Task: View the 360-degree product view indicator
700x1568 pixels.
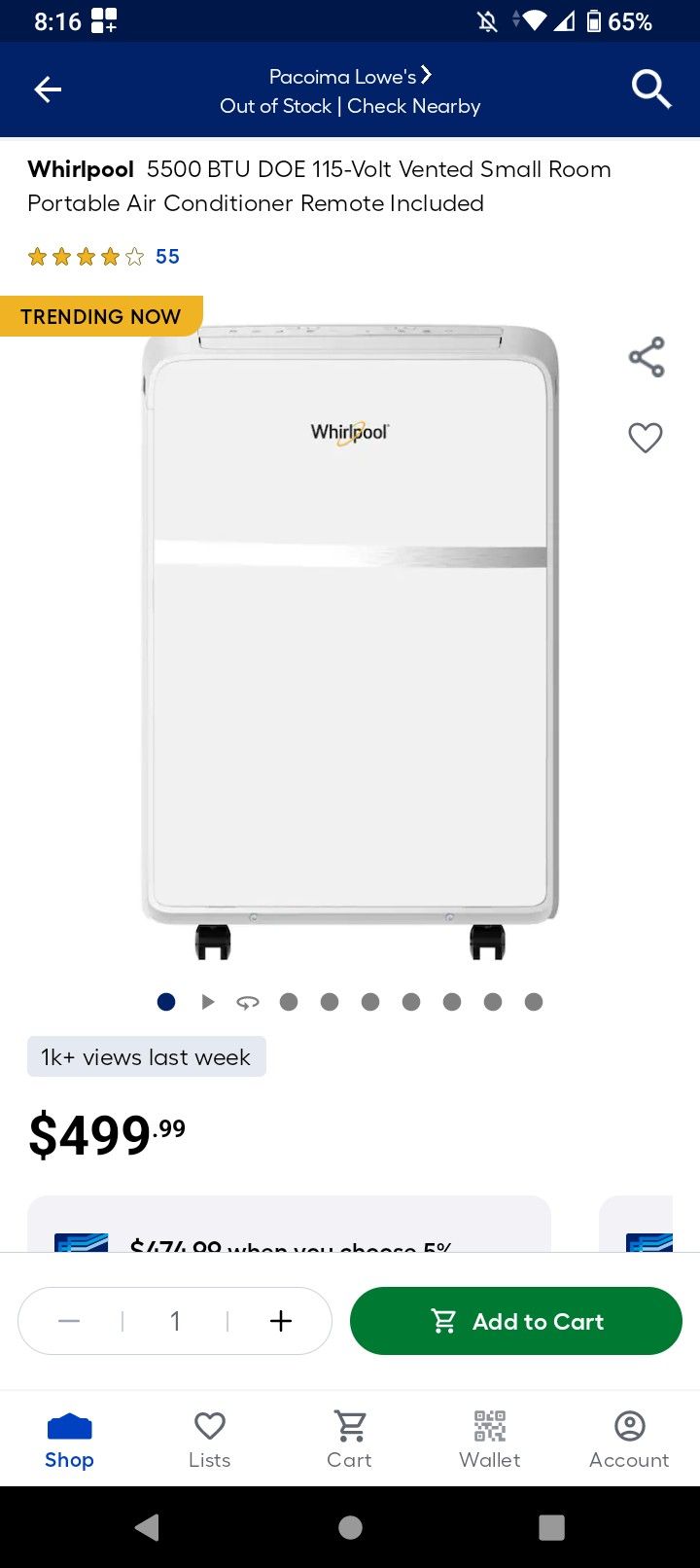Action: point(248,1002)
